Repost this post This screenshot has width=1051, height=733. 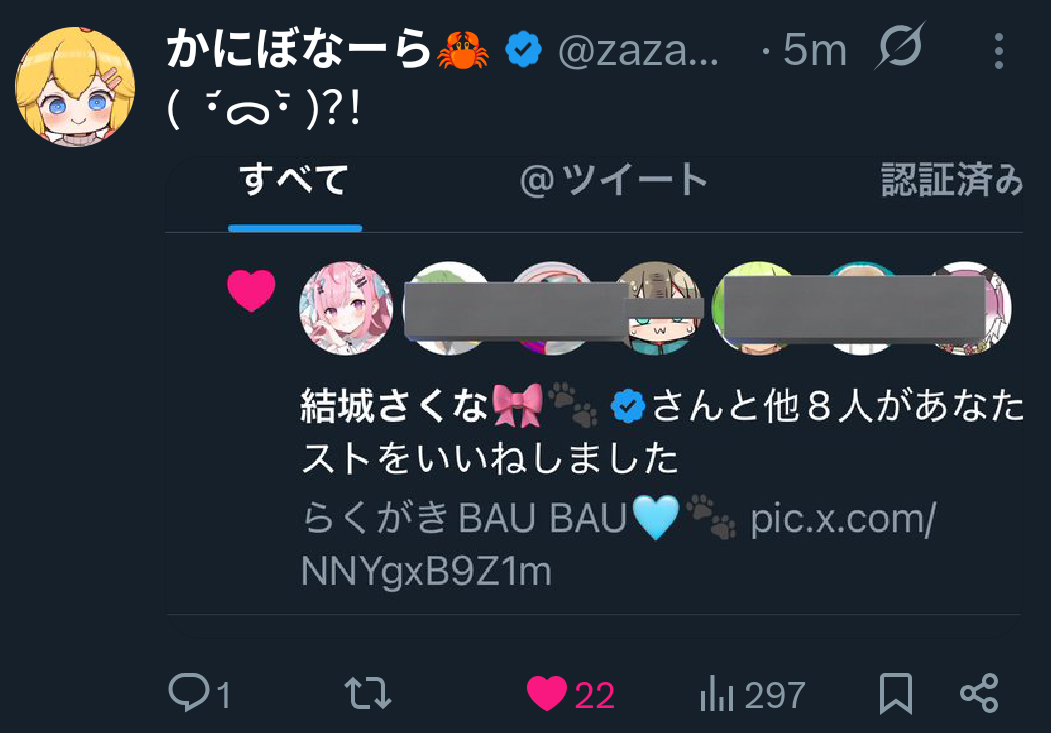pos(368,693)
